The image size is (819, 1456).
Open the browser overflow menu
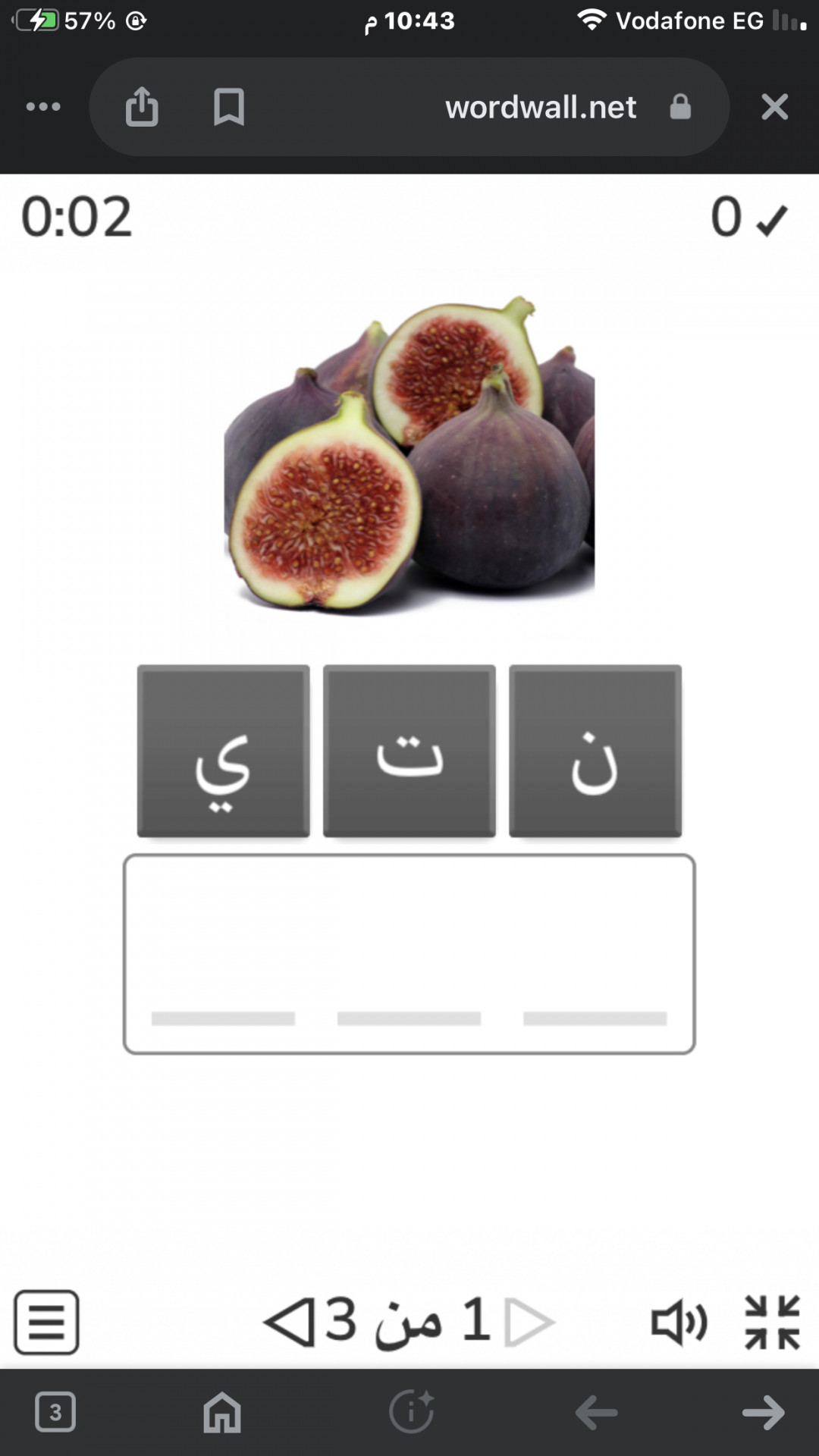[x=43, y=107]
